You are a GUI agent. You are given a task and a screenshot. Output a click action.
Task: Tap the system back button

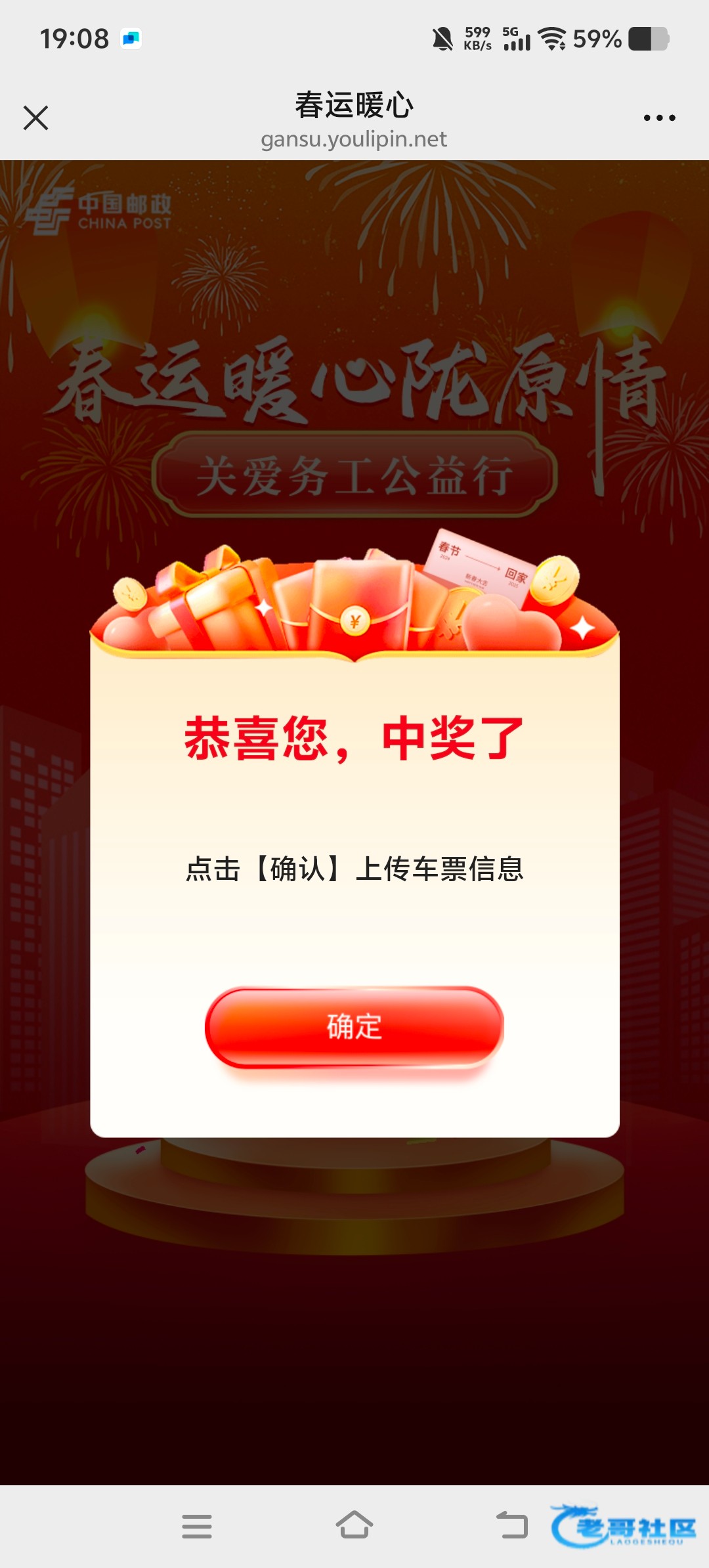pyautogui.click(x=512, y=1526)
